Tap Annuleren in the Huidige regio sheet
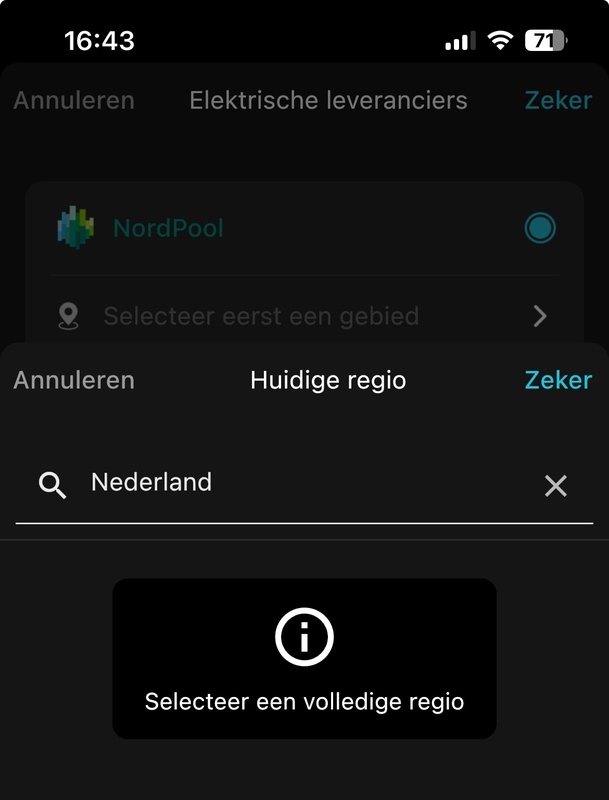This screenshot has width=609, height=800. pyautogui.click(x=74, y=380)
